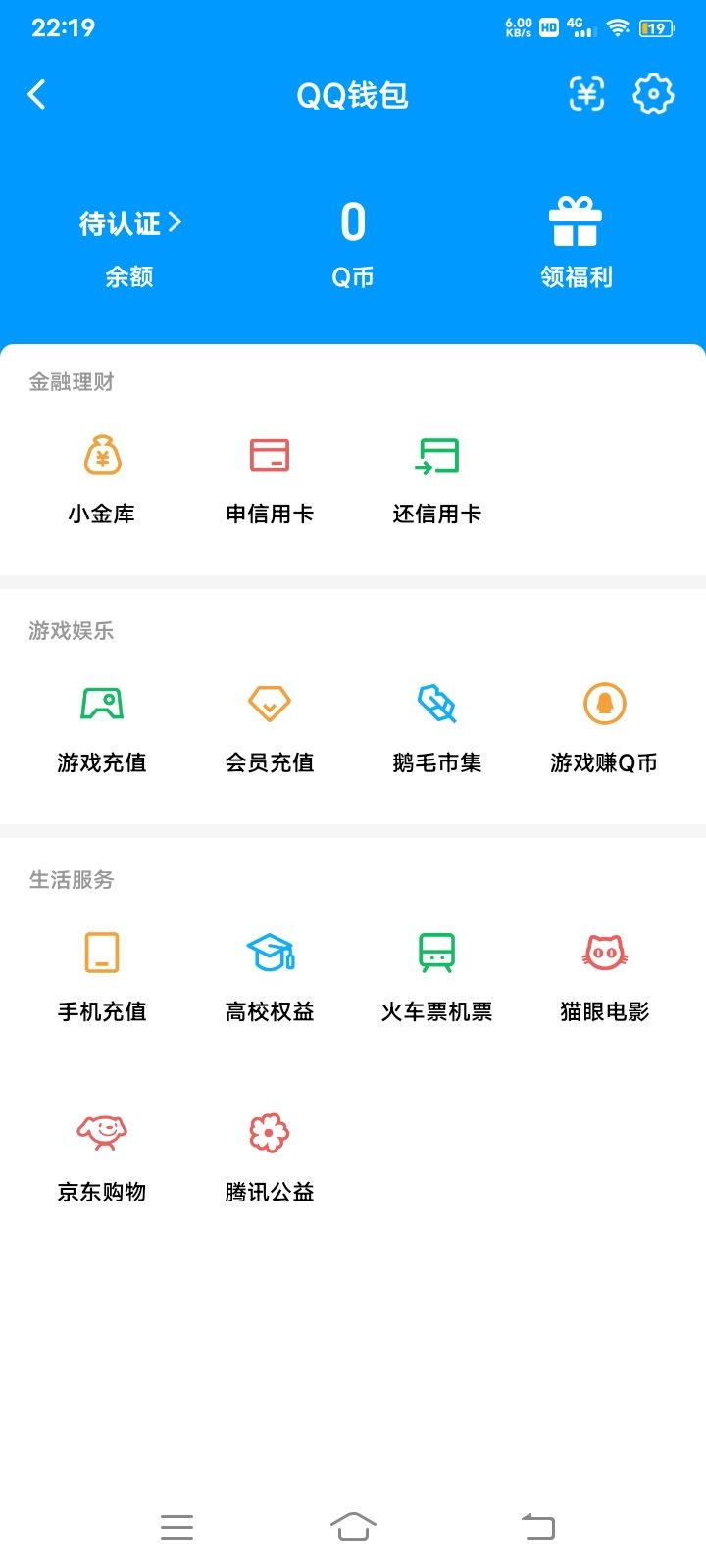
Task: Open the scan-to-pay icon in top bar
Action: click(x=585, y=94)
